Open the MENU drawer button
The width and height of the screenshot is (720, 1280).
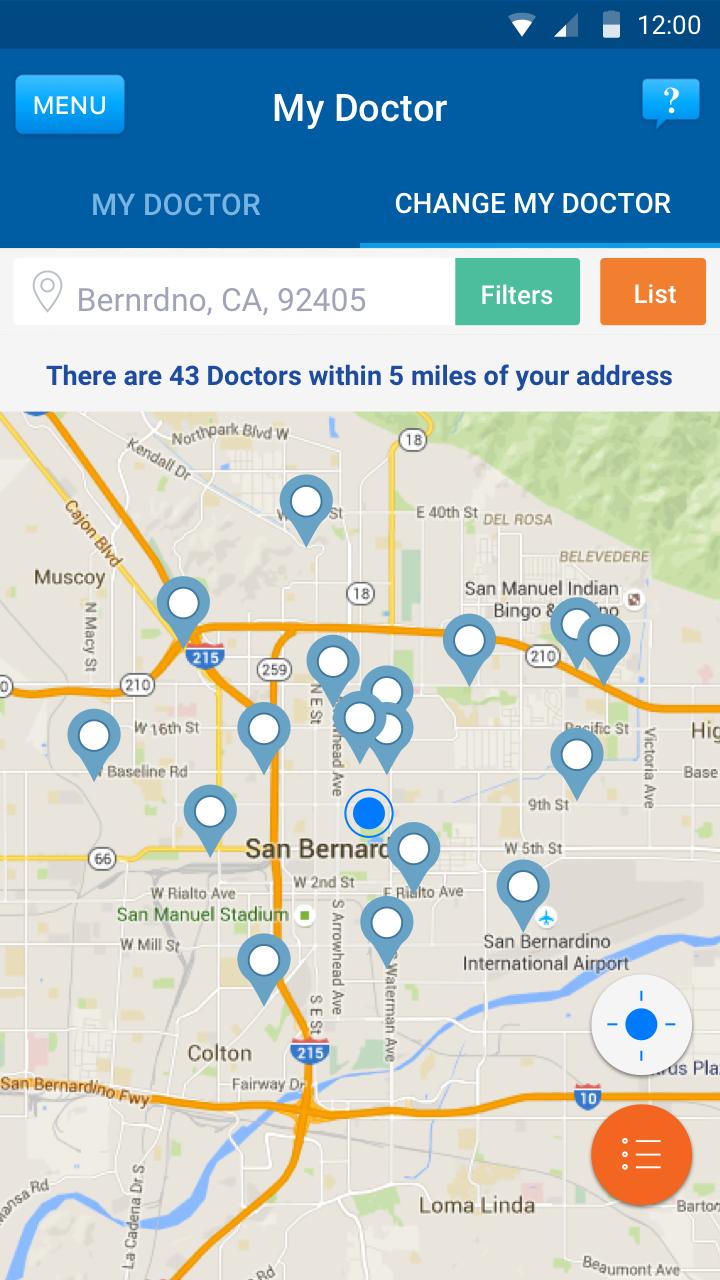click(x=69, y=105)
